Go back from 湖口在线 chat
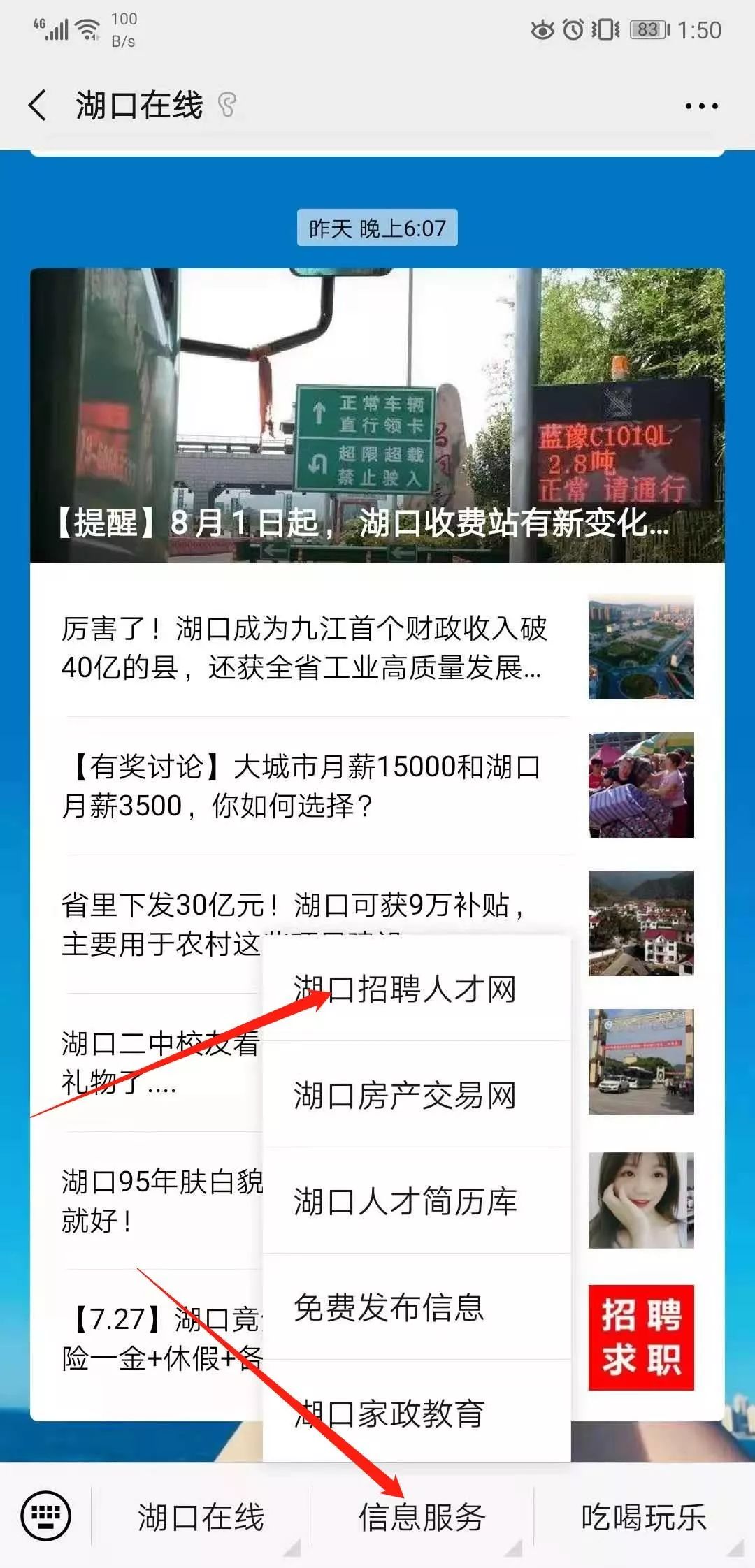 click(x=38, y=106)
